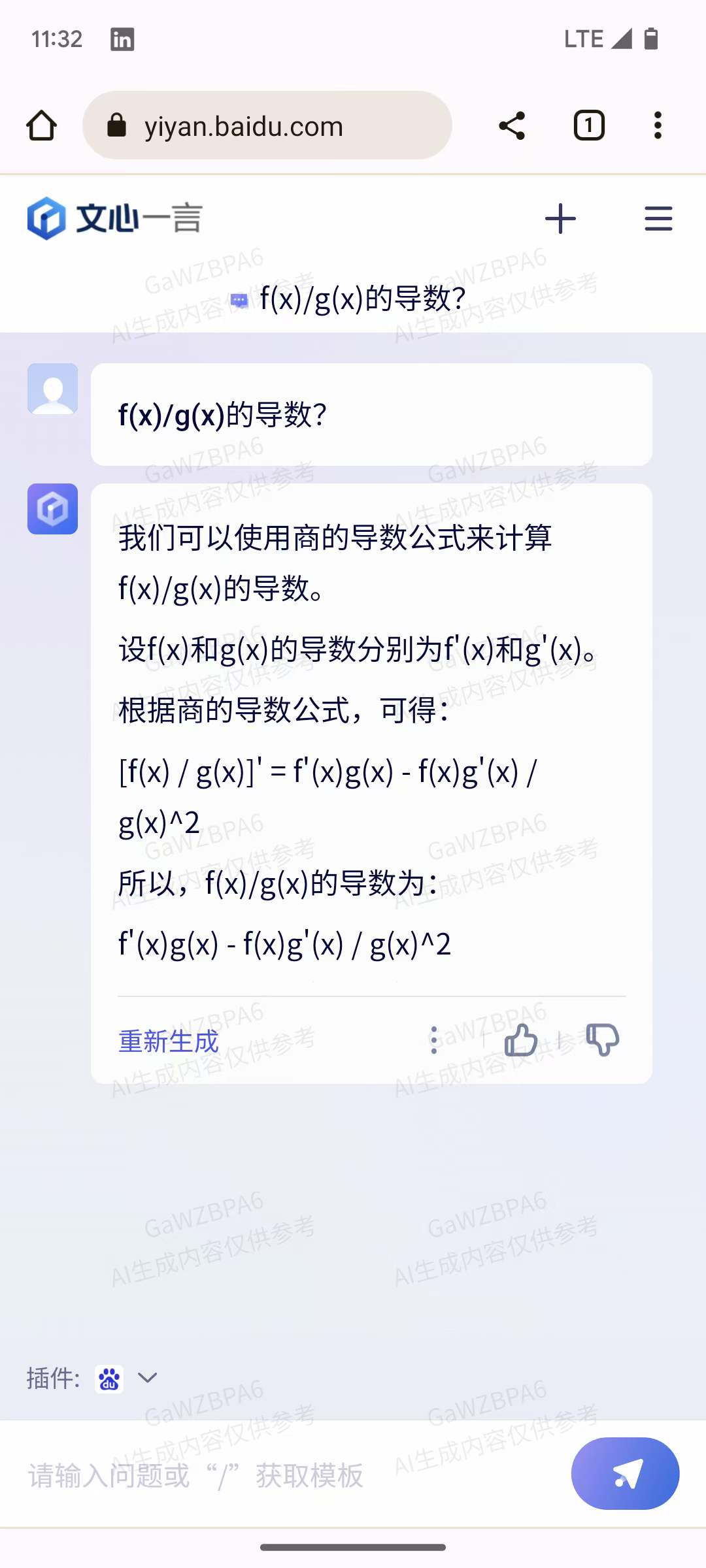Start a new chat with the plus icon
706x1568 pixels.
561,219
